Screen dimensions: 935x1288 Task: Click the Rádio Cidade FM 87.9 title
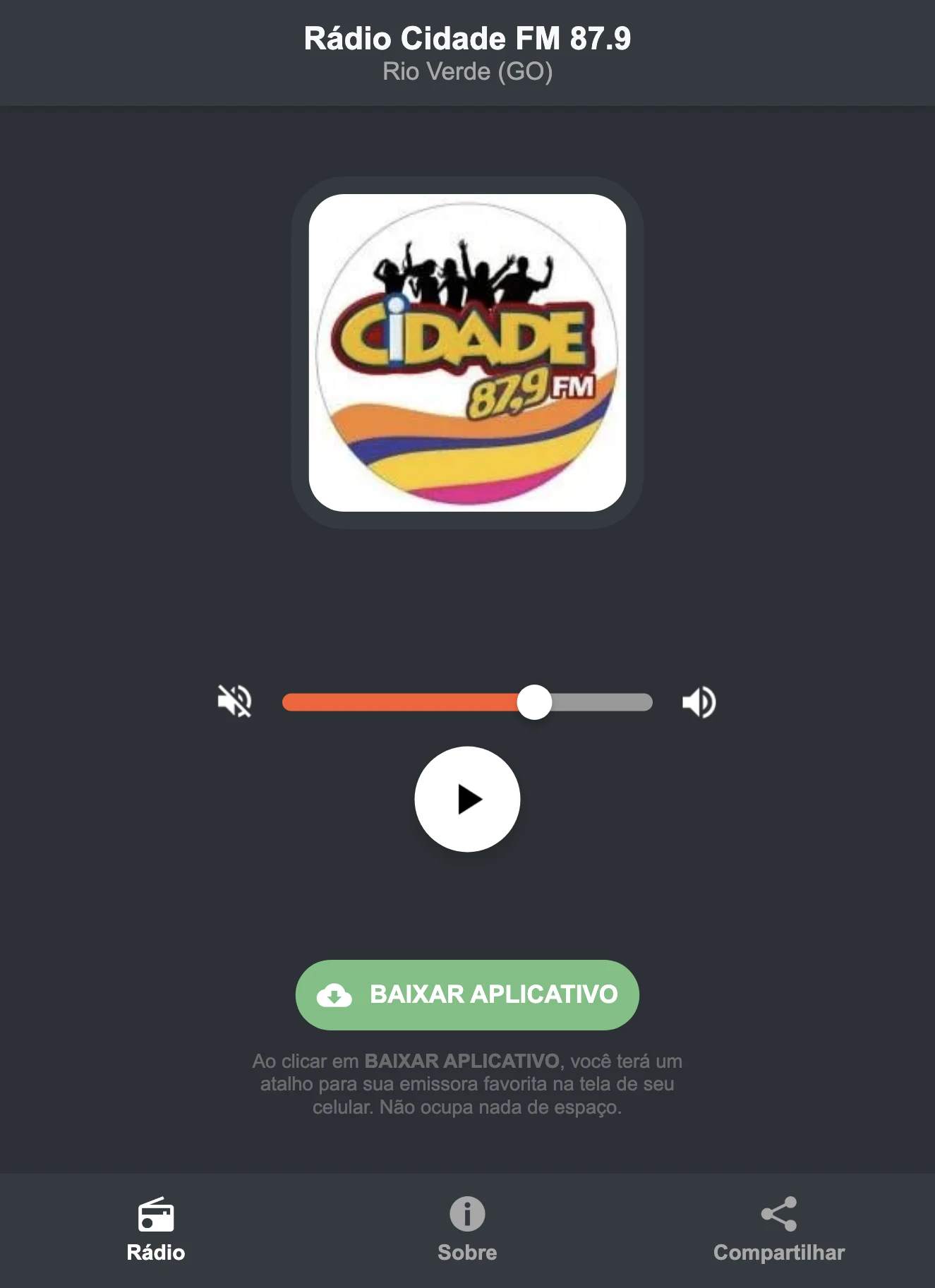click(467, 40)
